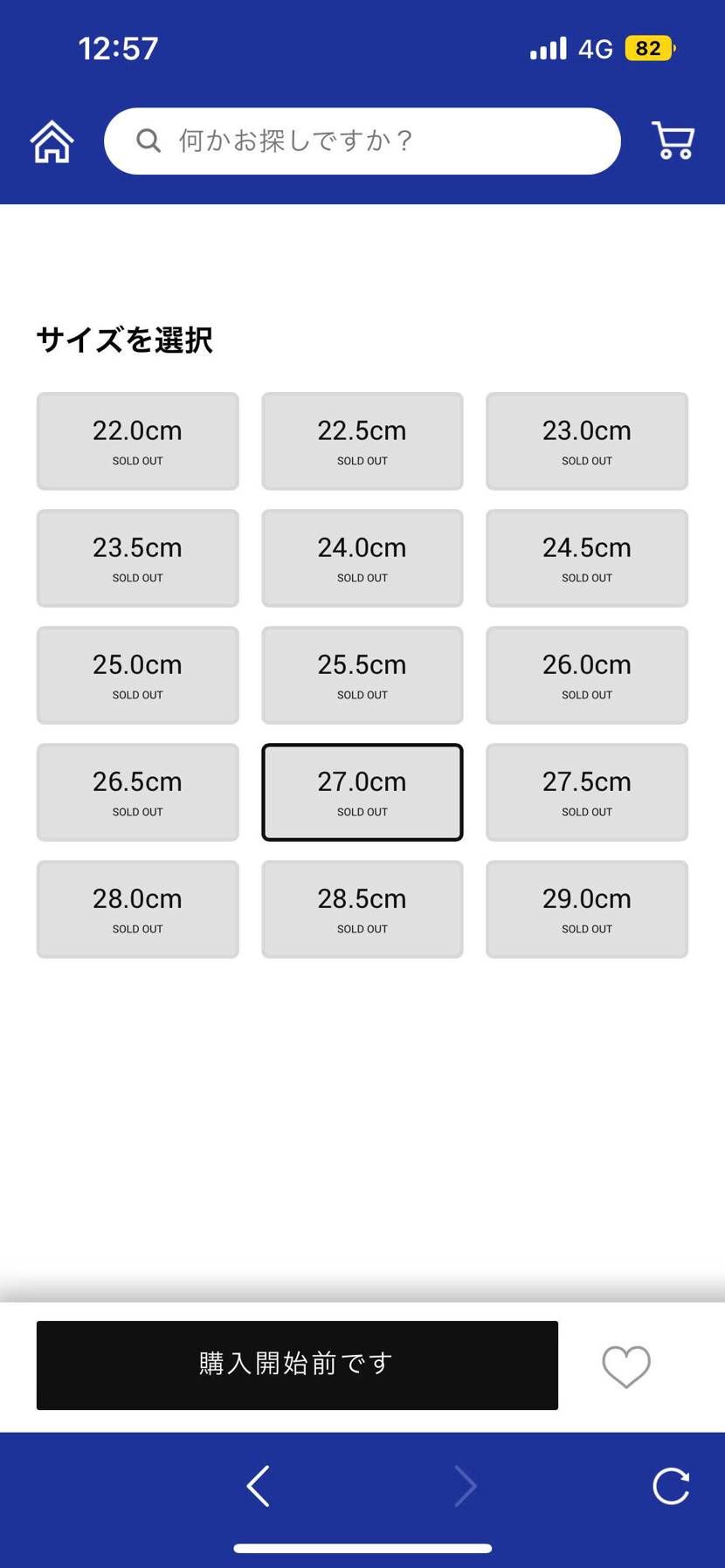Image resolution: width=725 pixels, height=1568 pixels.
Task: Choose size 26.0cm
Action: (x=586, y=675)
